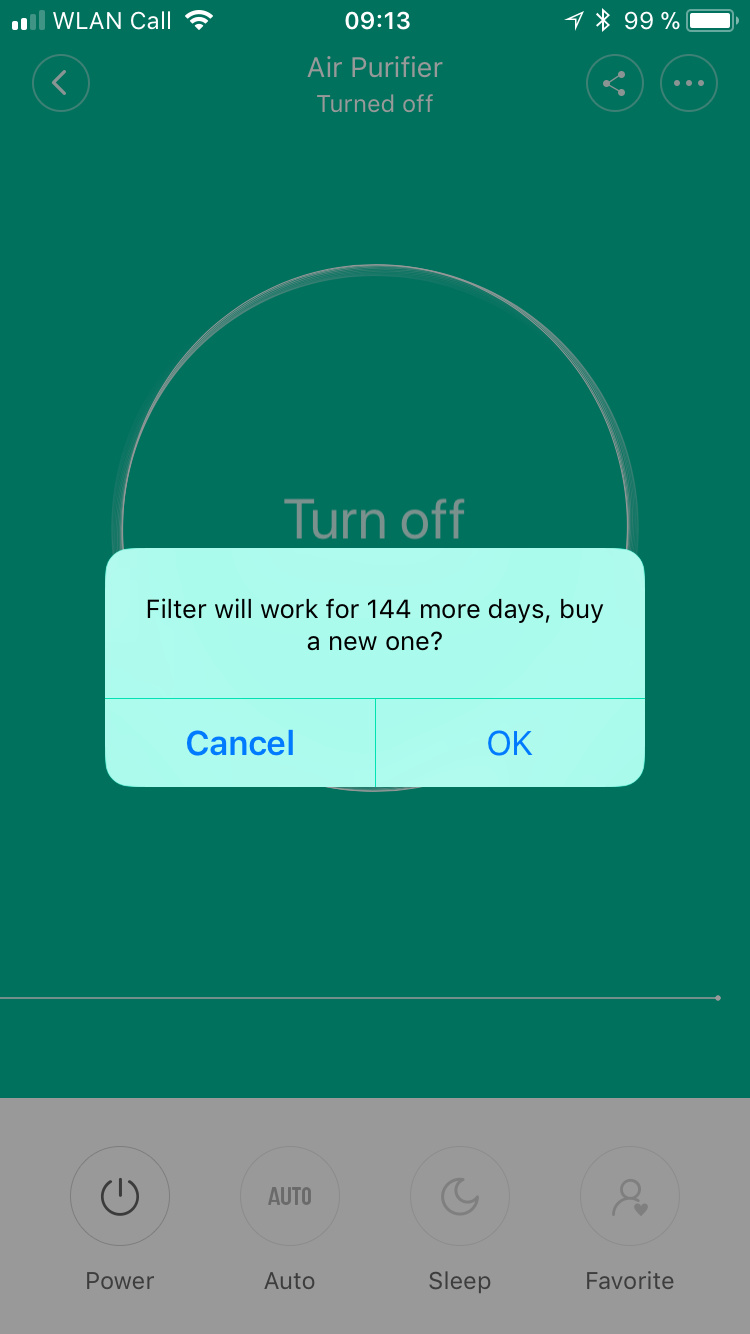Go back from Air Purifier screen
Viewport: 750px width, 1334px height.
[61, 83]
